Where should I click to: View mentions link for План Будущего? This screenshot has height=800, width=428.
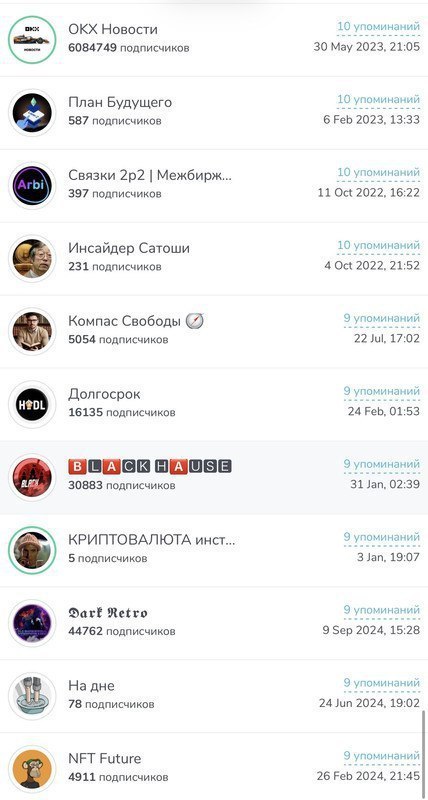[378, 99]
